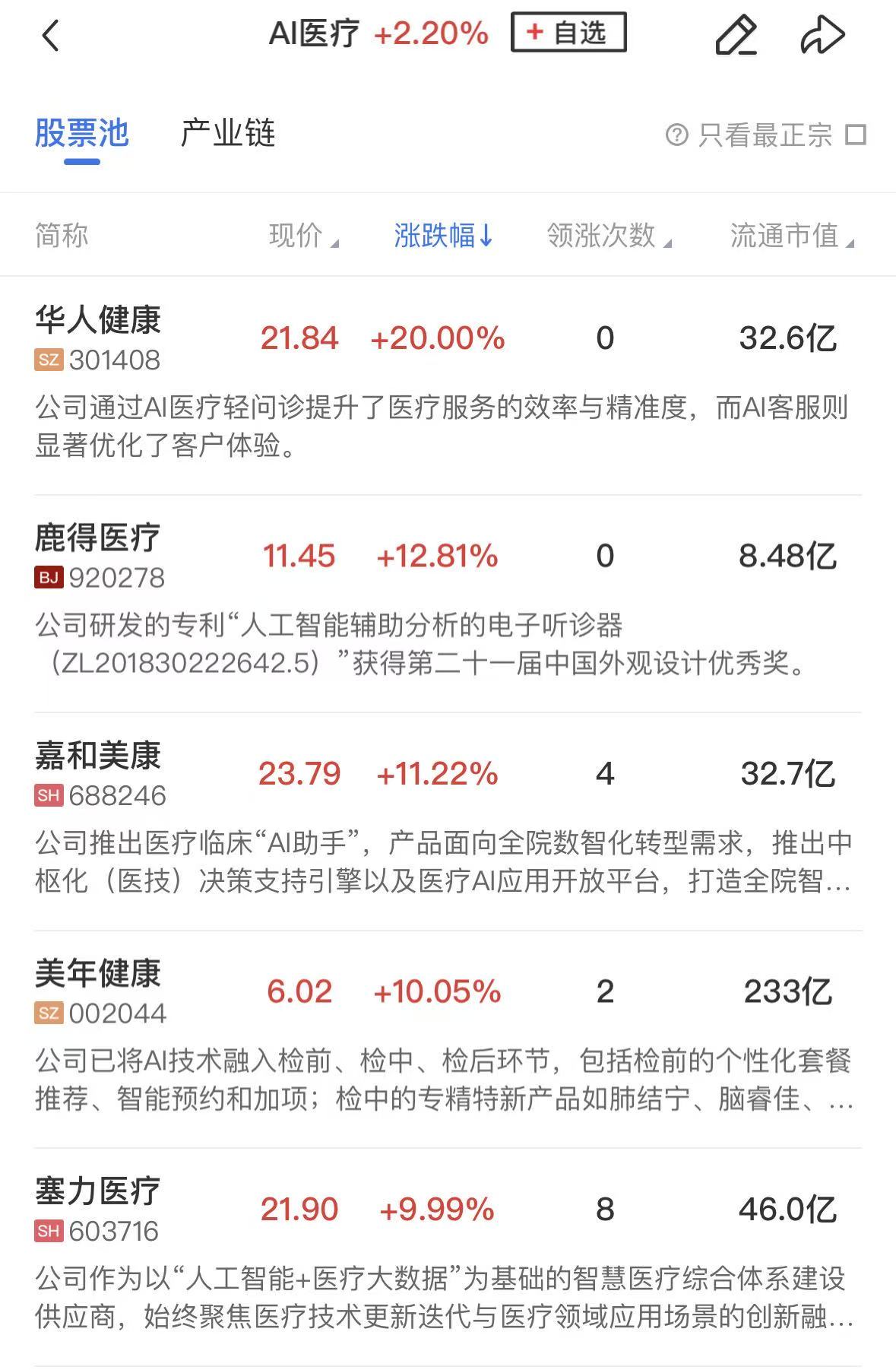Sort stocks by 流通市值
The image size is (896, 1370).
coord(791,236)
